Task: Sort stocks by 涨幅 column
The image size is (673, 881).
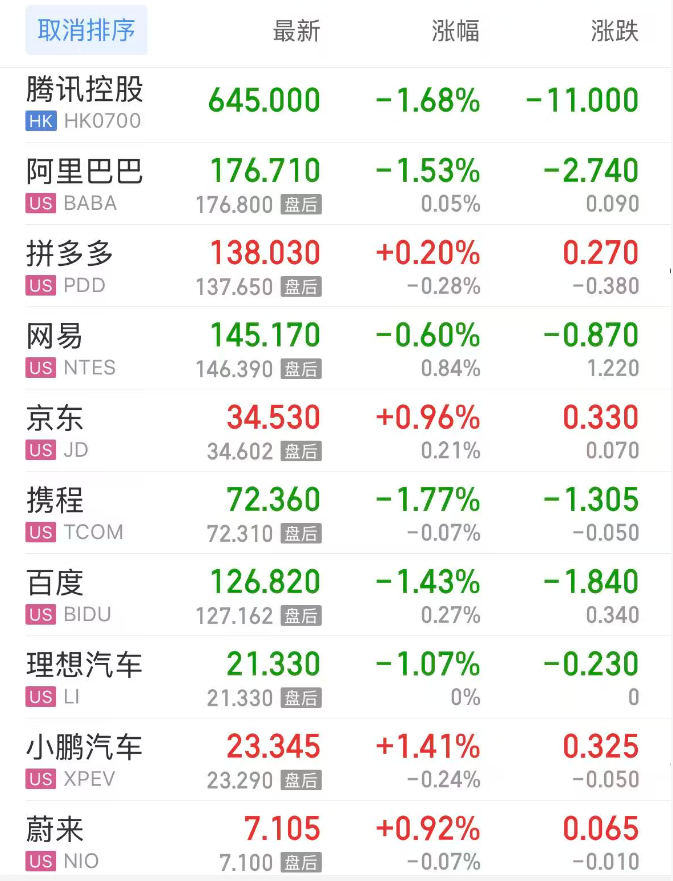Action: click(455, 31)
